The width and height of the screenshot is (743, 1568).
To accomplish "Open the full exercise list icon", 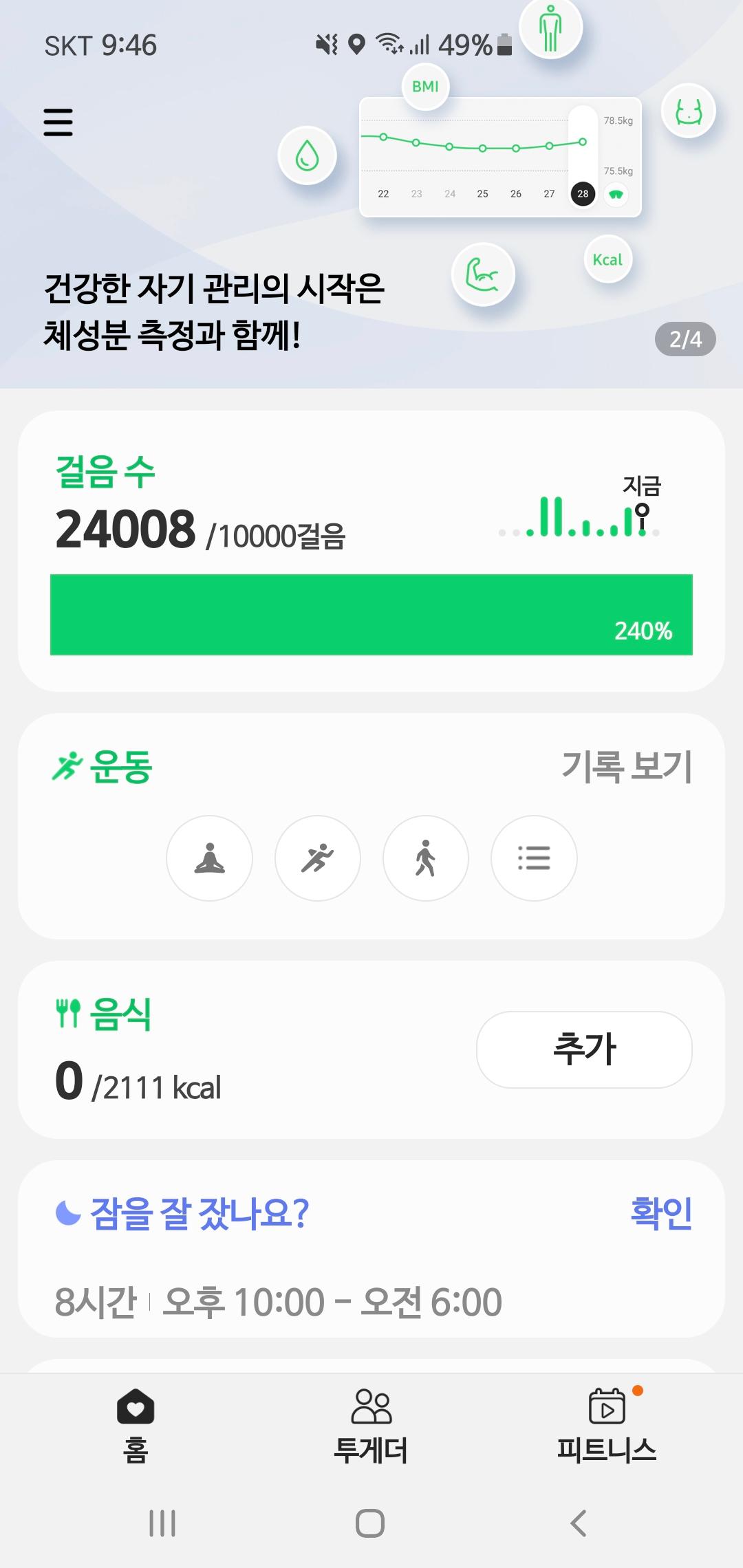I will point(533,858).
